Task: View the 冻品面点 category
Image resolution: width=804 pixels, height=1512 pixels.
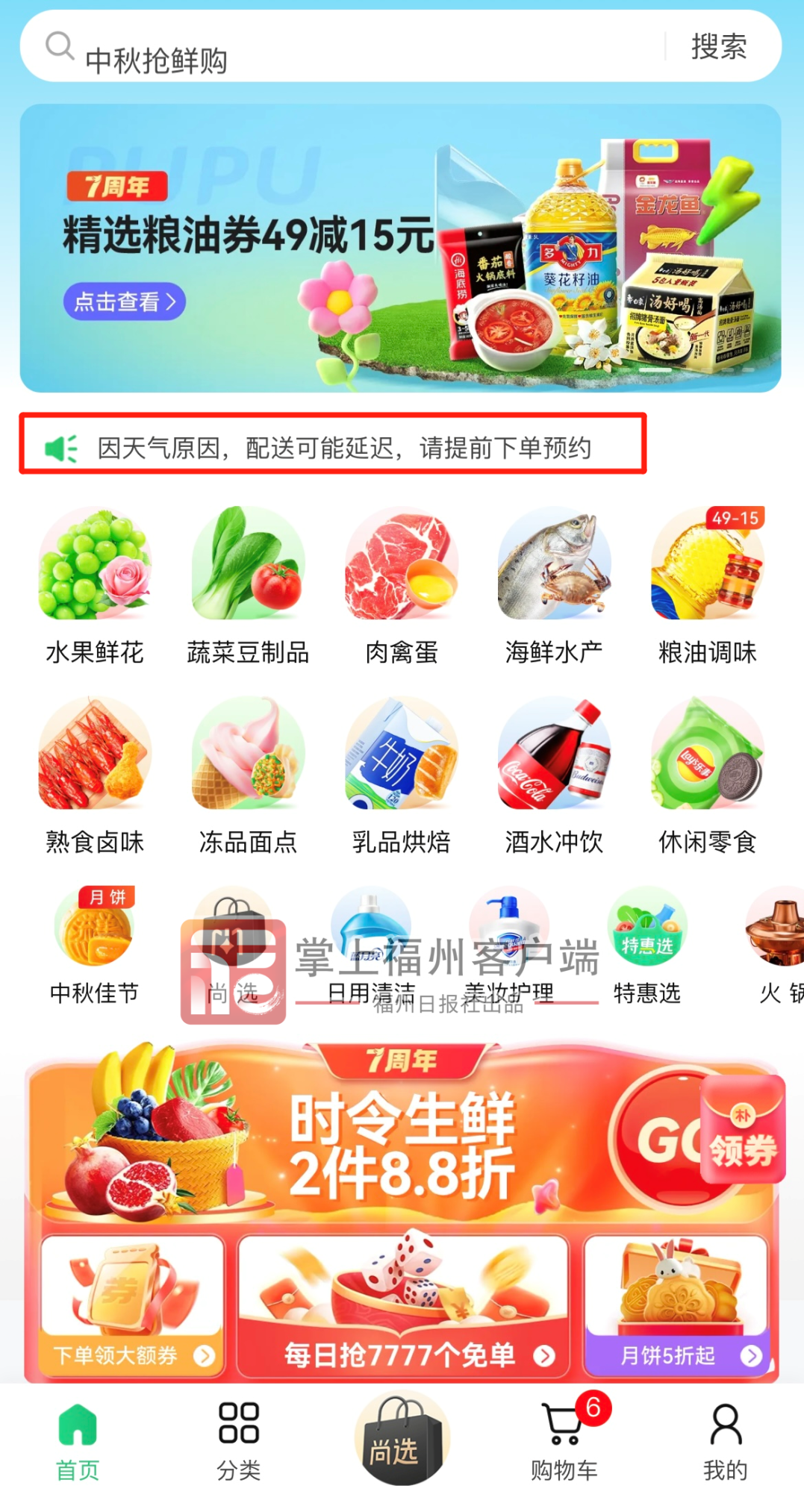Action: coord(248,776)
